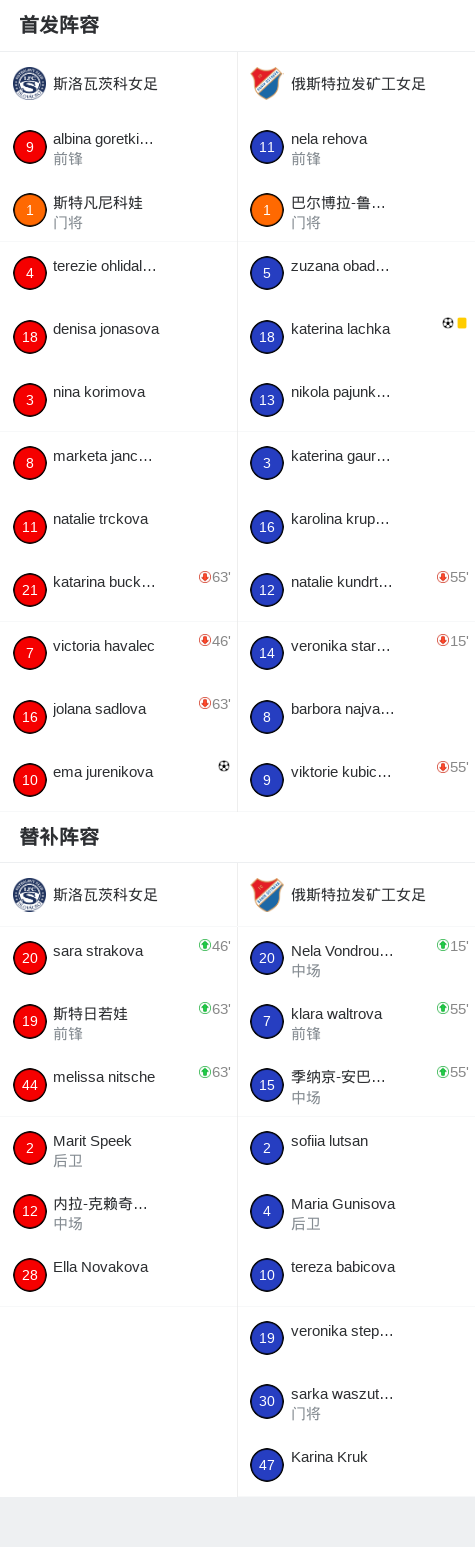Select tereza babicova on the bench
This screenshot has width=475, height=1547.
(356, 1275)
